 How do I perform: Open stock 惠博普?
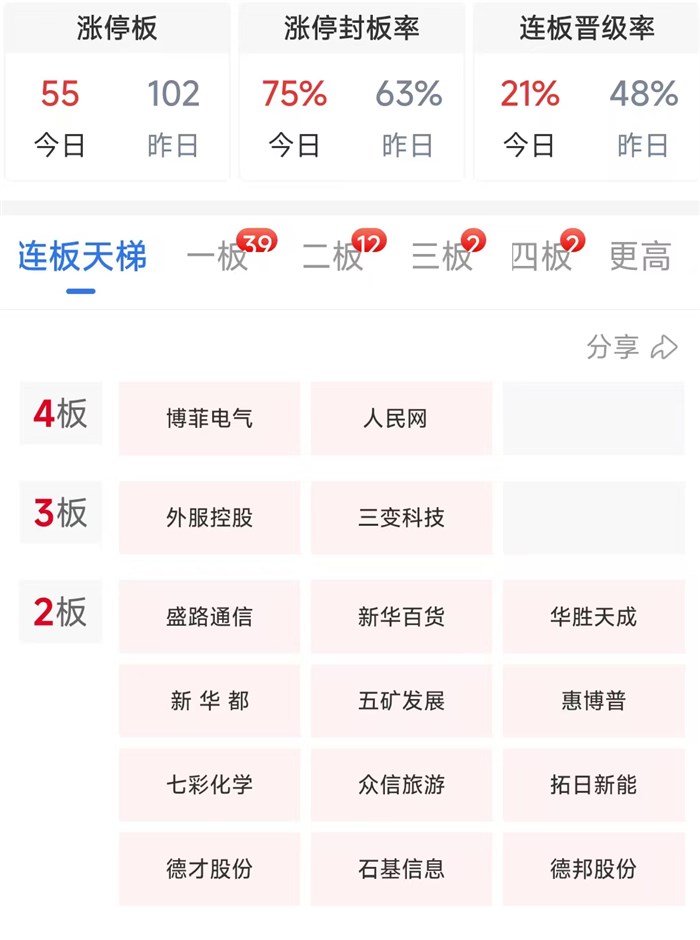click(x=593, y=700)
